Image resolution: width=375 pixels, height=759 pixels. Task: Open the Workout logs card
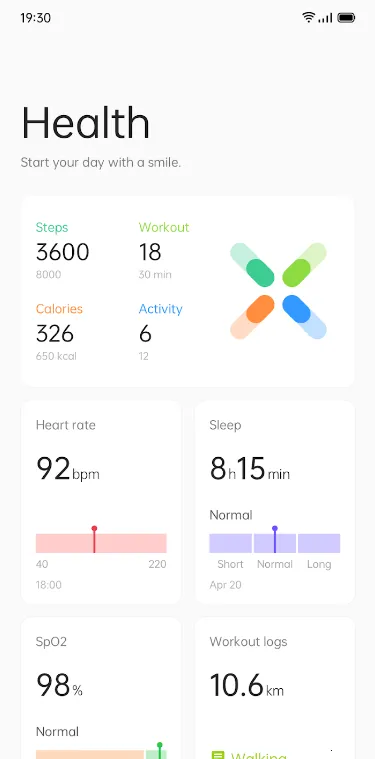[275, 688]
